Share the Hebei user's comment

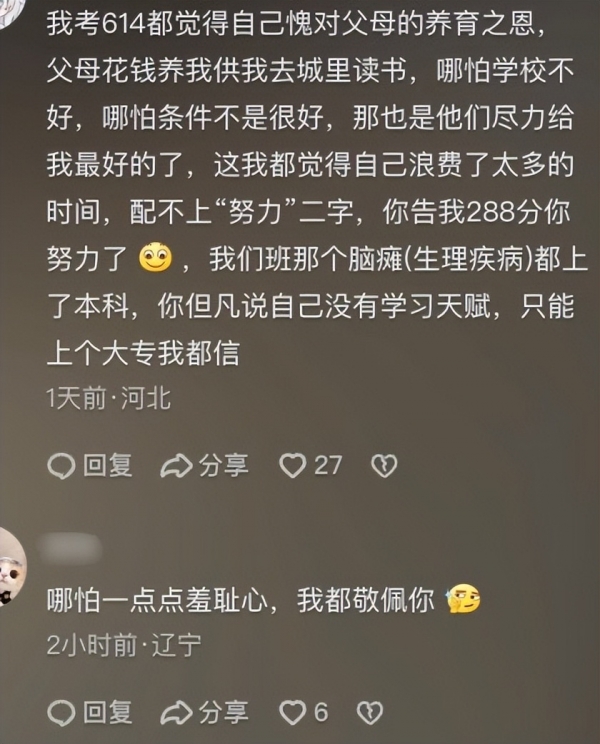point(205,465)
